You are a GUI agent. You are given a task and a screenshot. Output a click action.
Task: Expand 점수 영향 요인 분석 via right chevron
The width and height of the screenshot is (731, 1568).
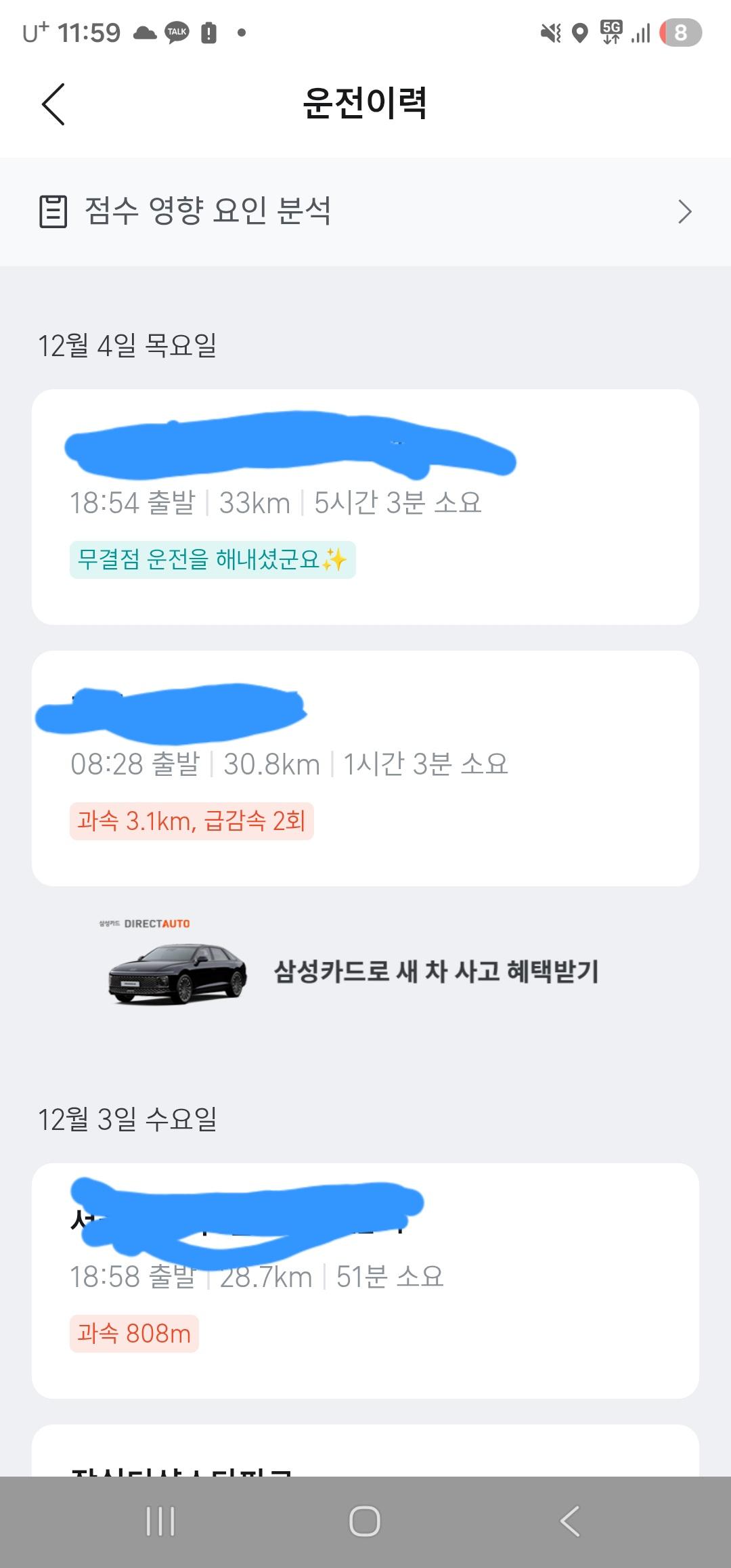(686, 213)
